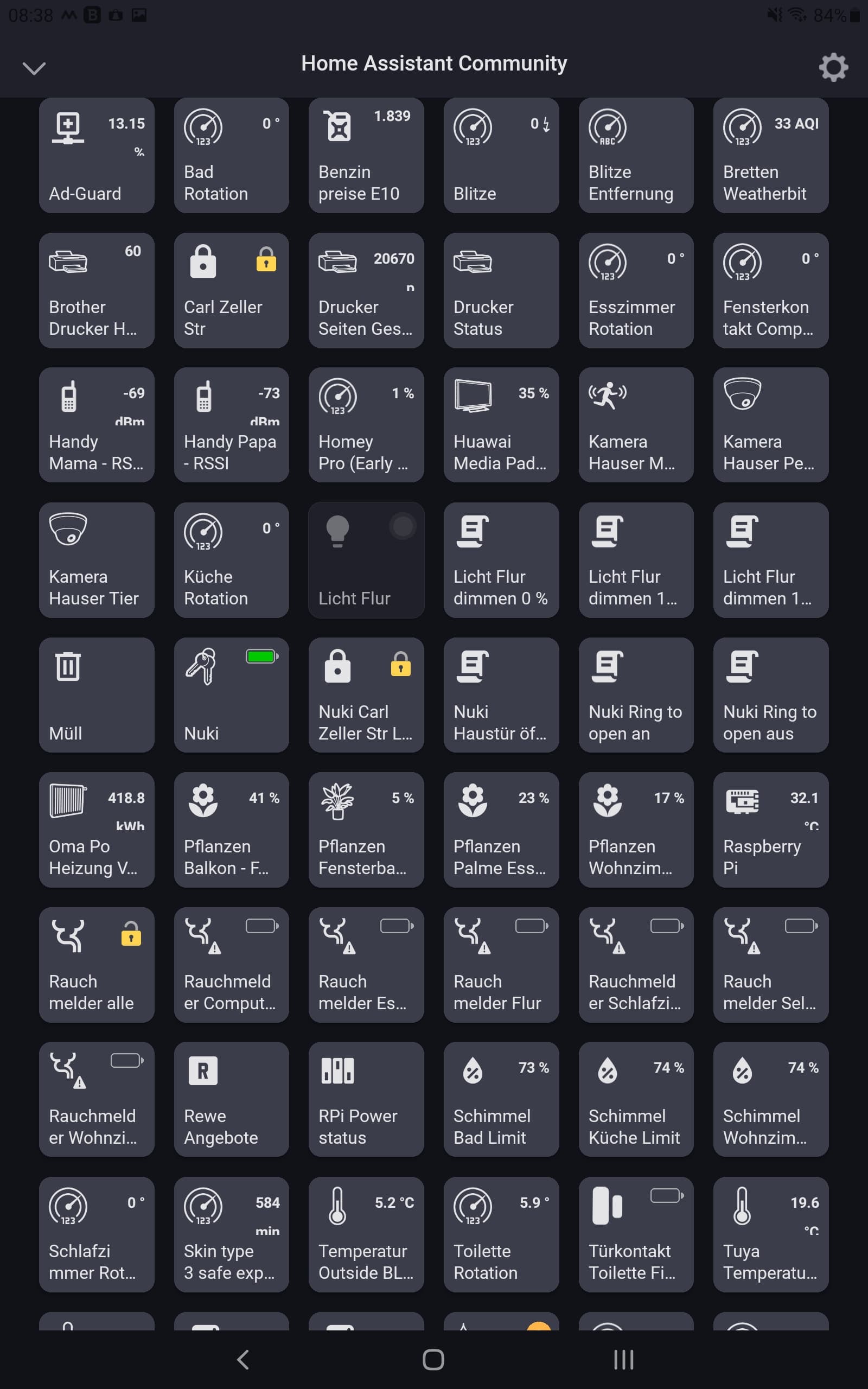The image size is (868, 1389).
Task: Toggle the Licht Flur light tile
Action: point(366,559)
